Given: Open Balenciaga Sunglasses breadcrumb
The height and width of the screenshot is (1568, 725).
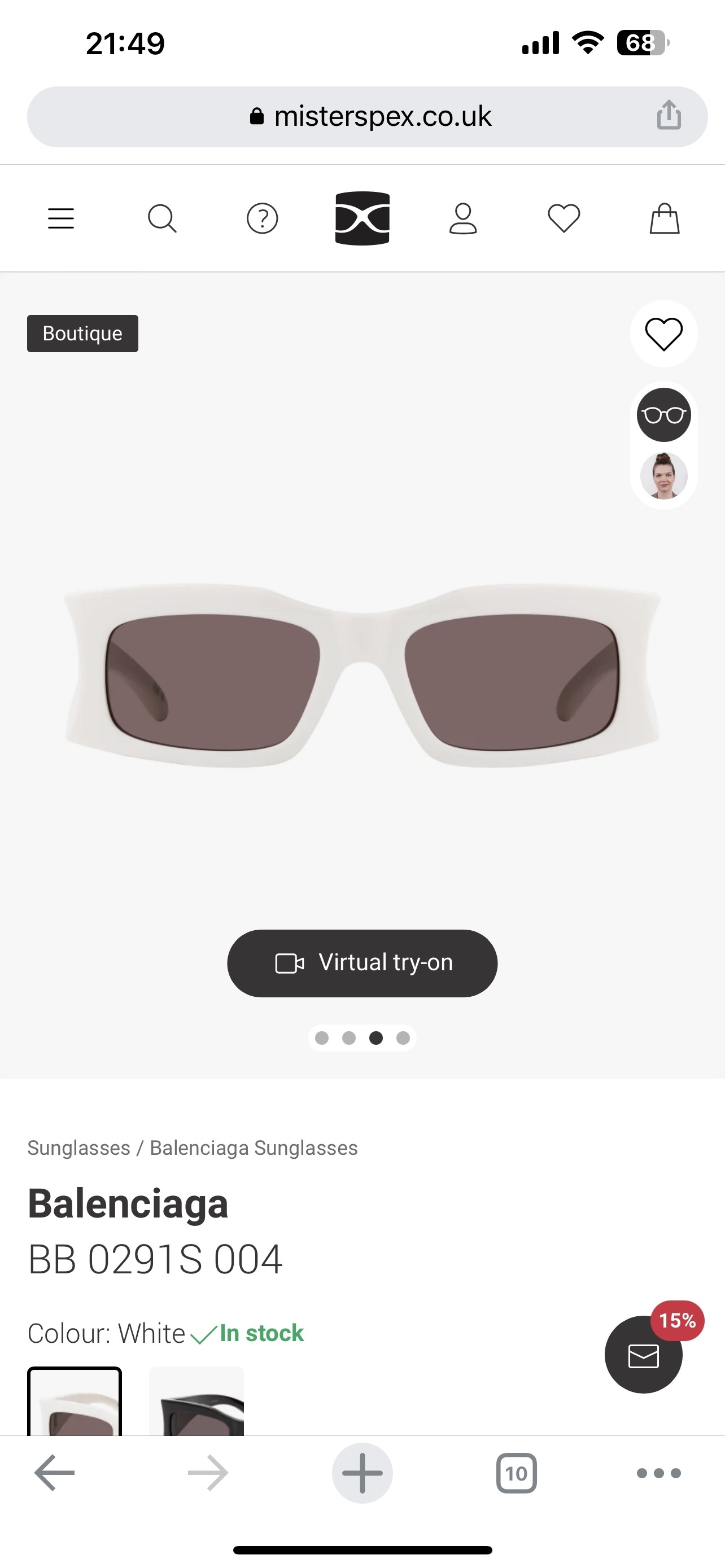Looking at the screenshot, I should pos(253,1148).
